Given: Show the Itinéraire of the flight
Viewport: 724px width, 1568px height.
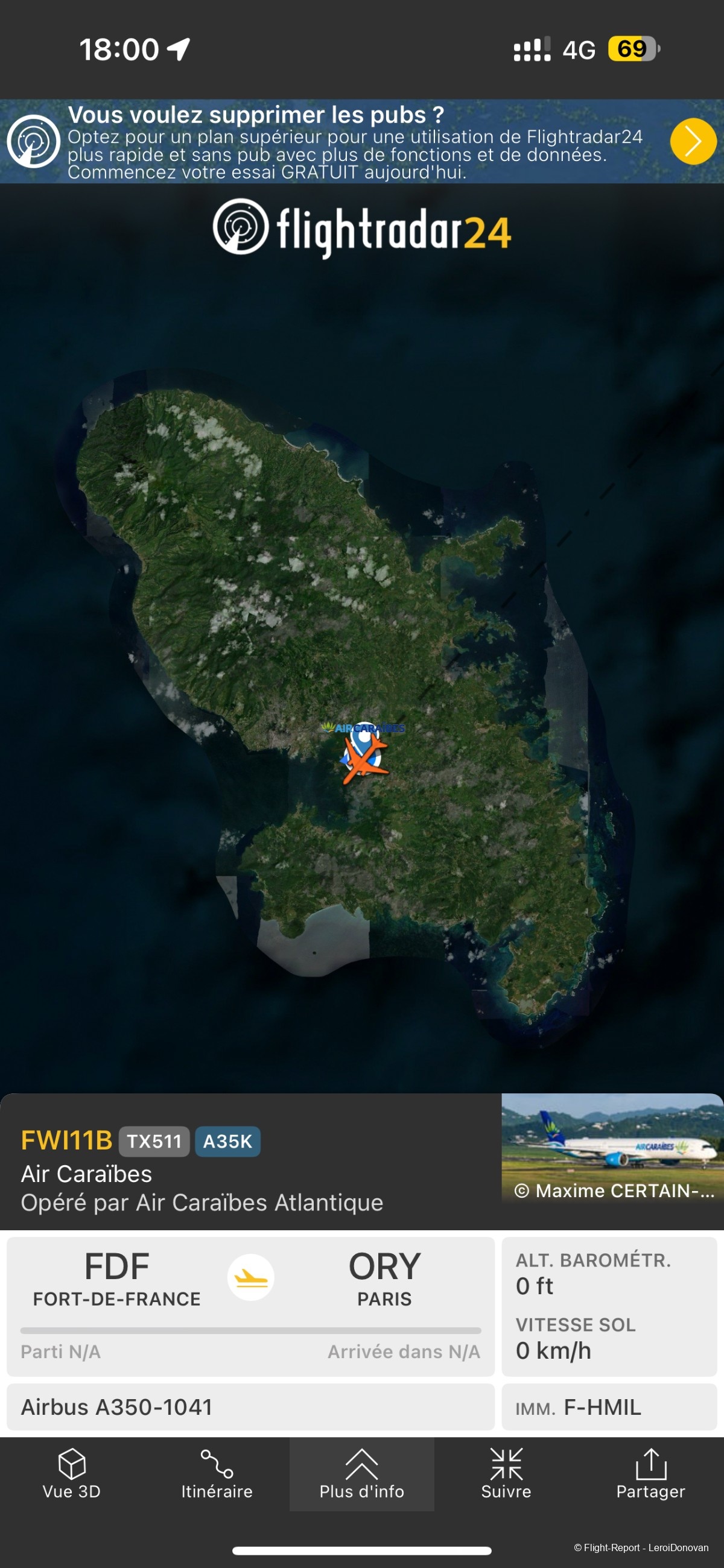Looking at the screenshot, I should pyautogui.click(x=217, y=1474).
